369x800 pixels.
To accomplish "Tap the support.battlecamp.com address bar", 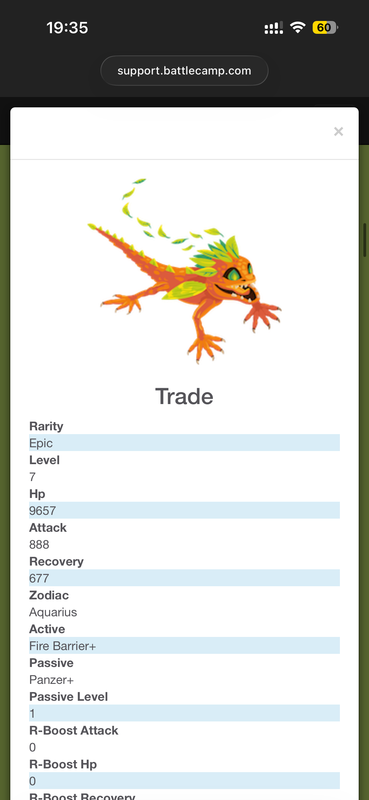I will (184, 70).
